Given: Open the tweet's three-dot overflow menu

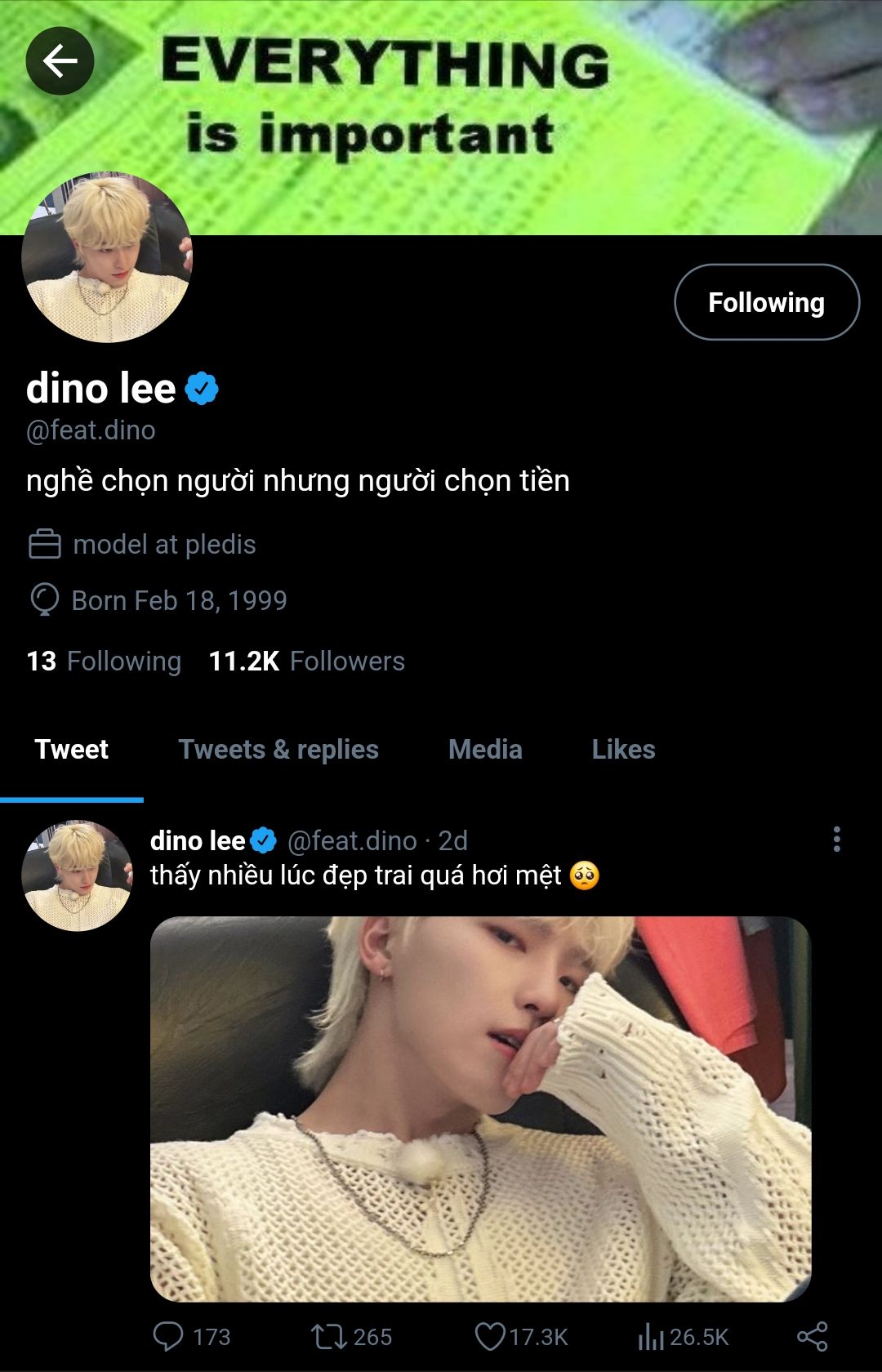Looking at the screenshot, I should (836, 840).
